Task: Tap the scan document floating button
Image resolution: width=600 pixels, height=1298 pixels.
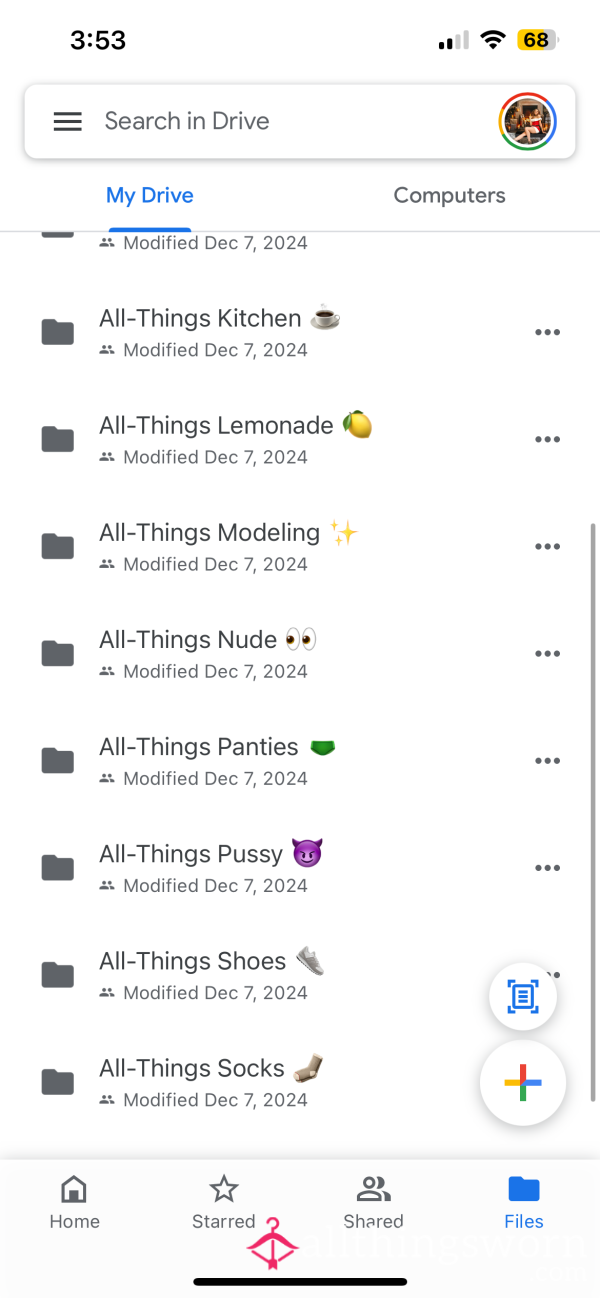Action: click(523, 996)
